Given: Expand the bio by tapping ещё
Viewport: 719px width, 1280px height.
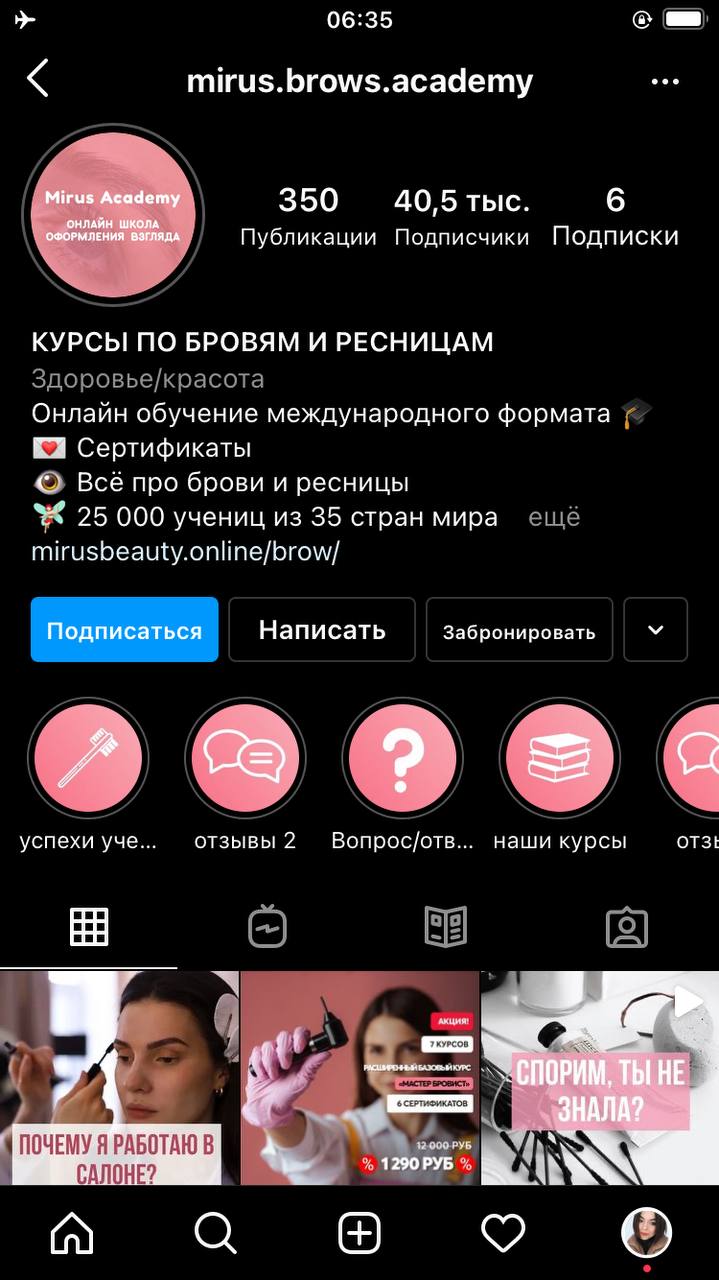Looking at the screenshot, I should [x=554, y=517].
